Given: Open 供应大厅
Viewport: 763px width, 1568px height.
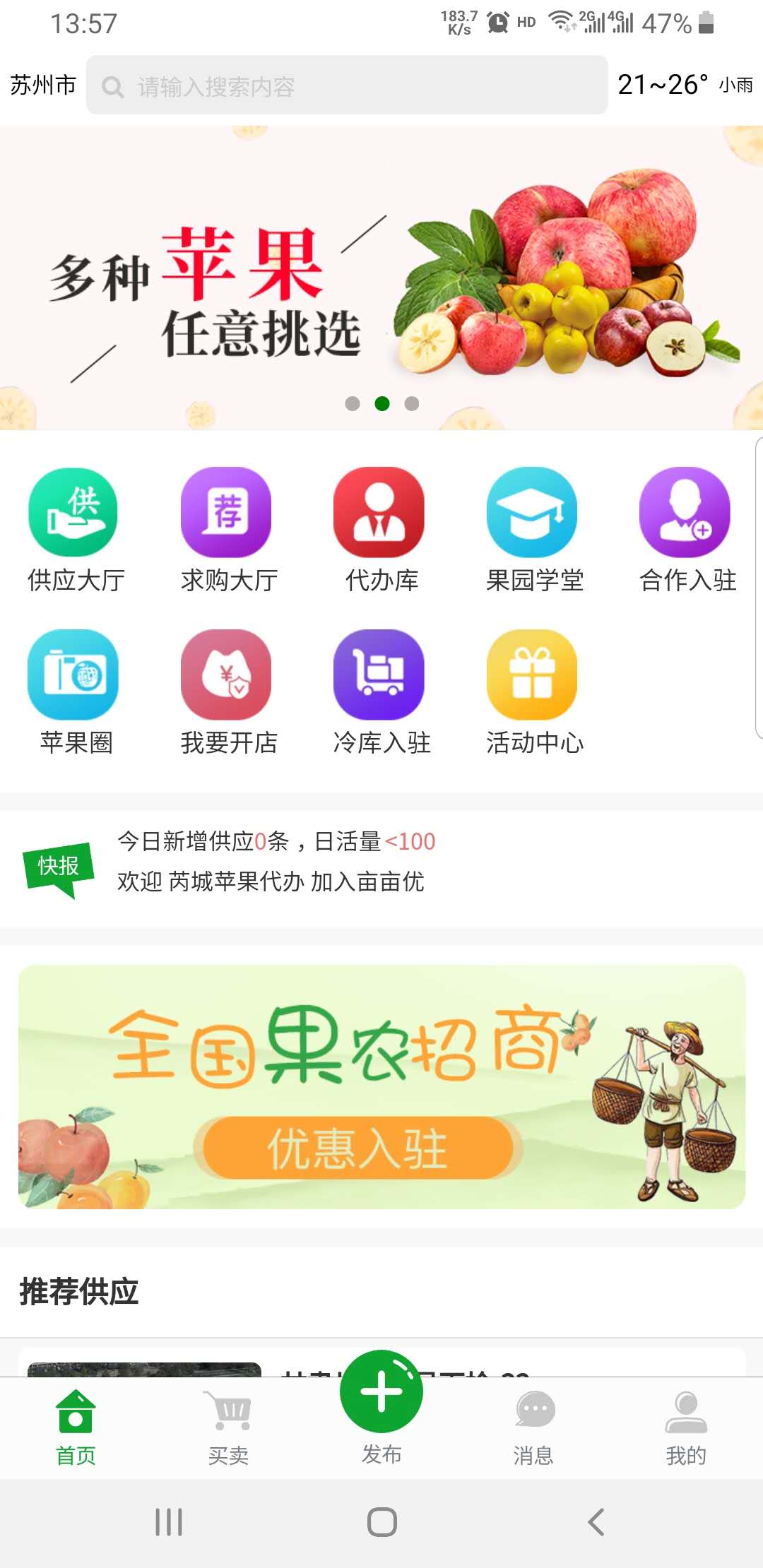Looking at the screenshot, I should point(76,530).
